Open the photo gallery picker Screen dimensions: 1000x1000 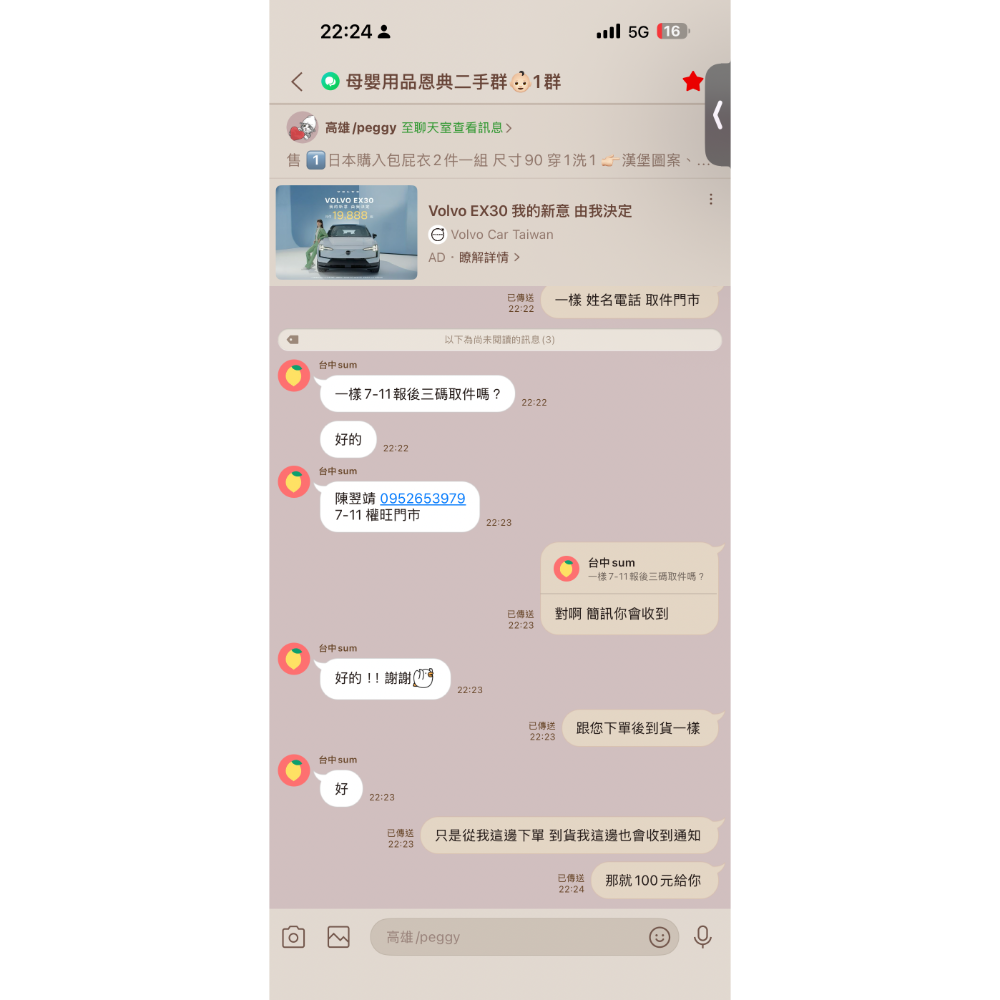(338, 937)
